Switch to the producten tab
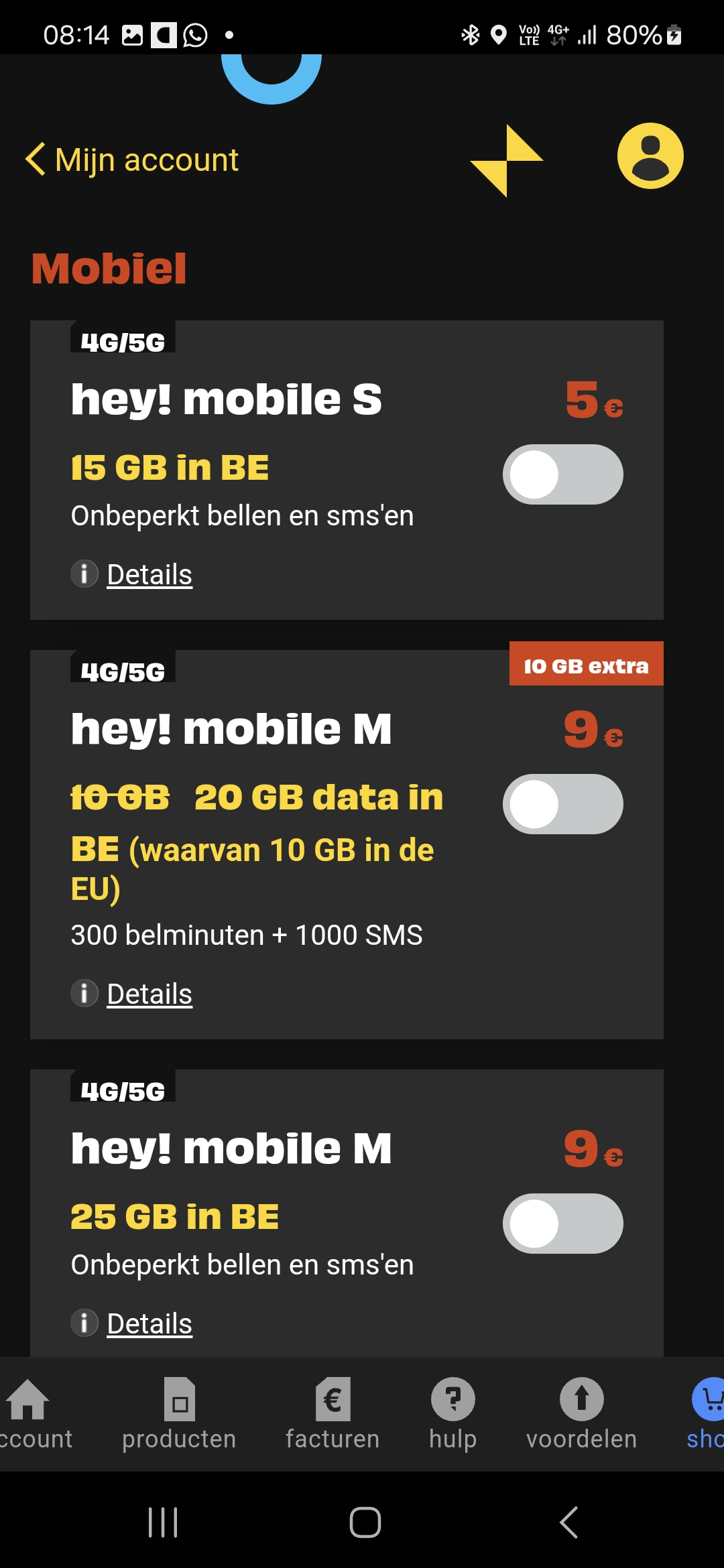 [x=179, y=1414]
